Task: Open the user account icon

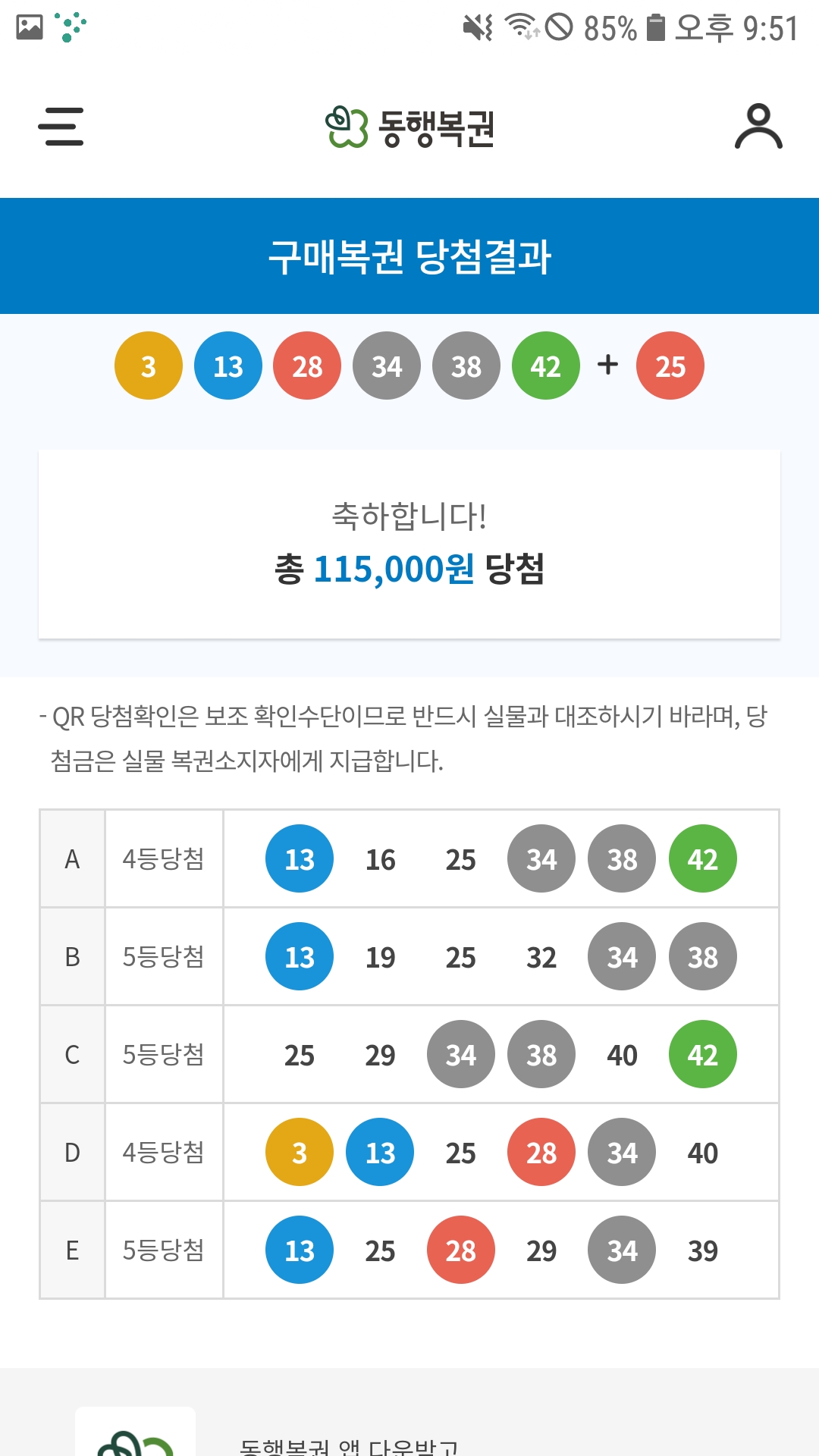Action: point(758,126)
